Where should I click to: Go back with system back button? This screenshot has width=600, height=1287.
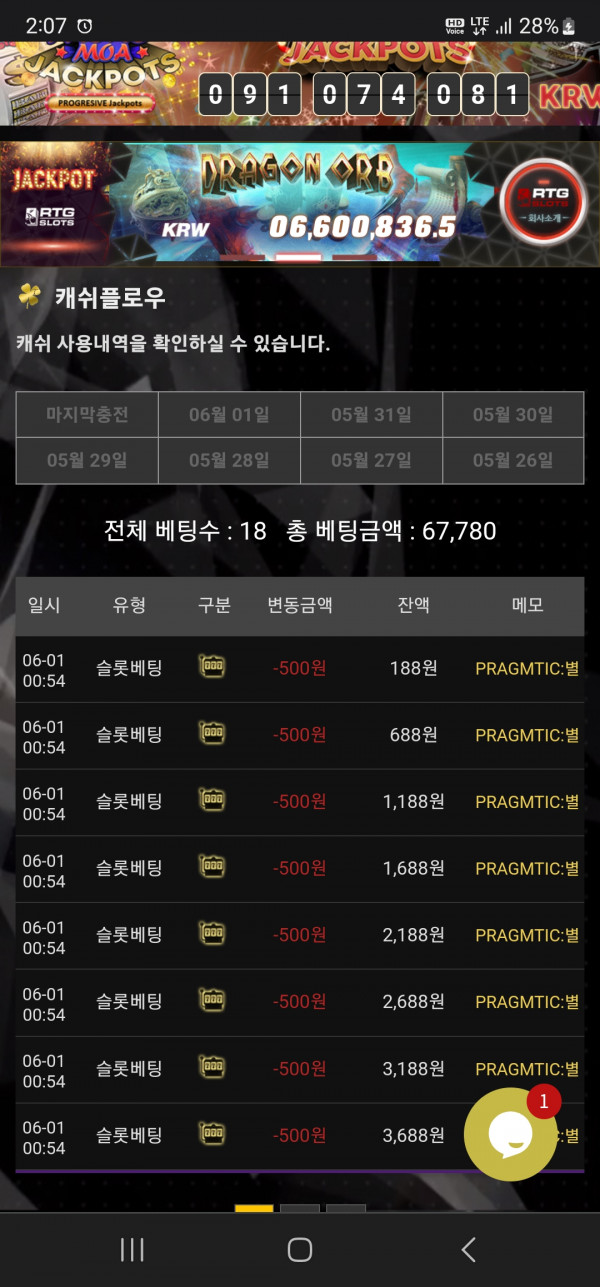point(468,1249)
